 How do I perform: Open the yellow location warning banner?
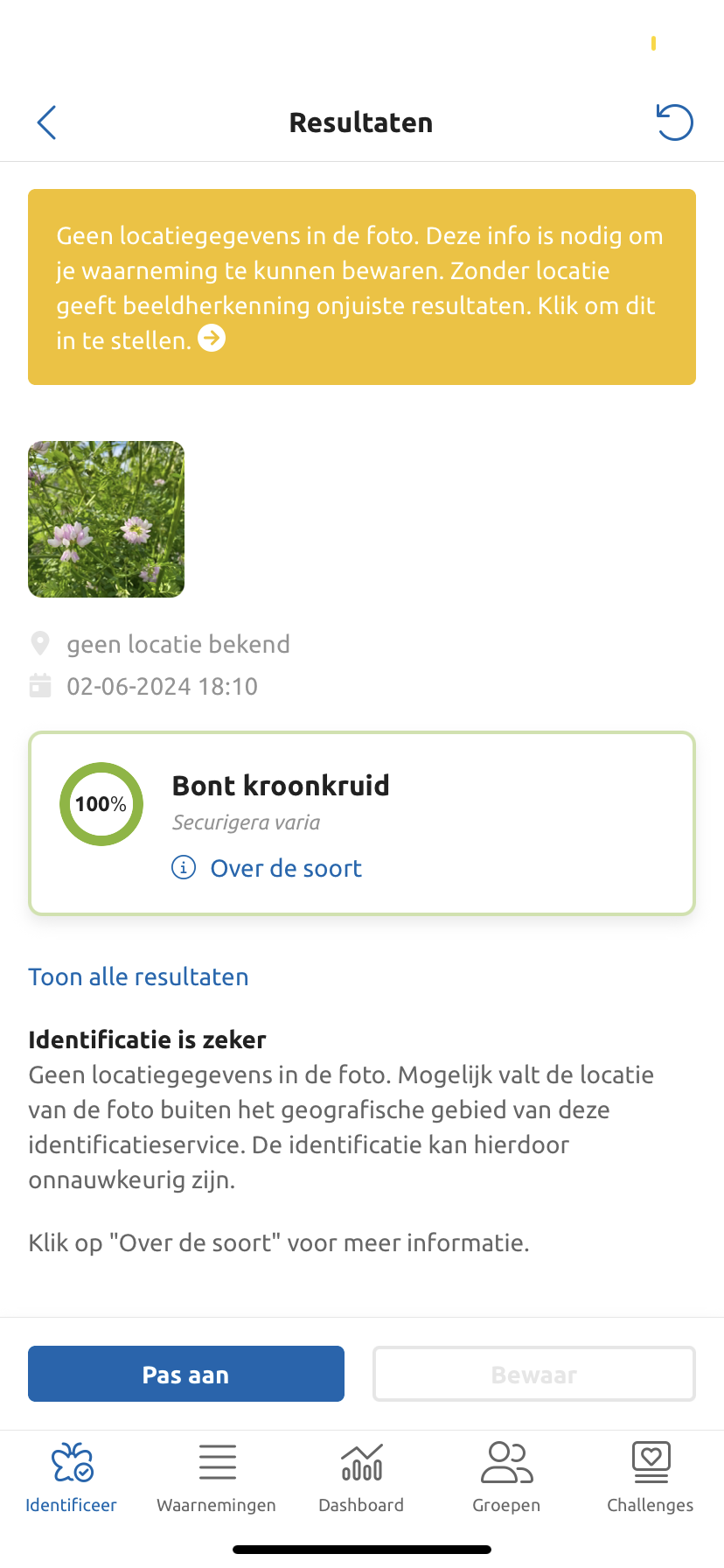[361, 287]
